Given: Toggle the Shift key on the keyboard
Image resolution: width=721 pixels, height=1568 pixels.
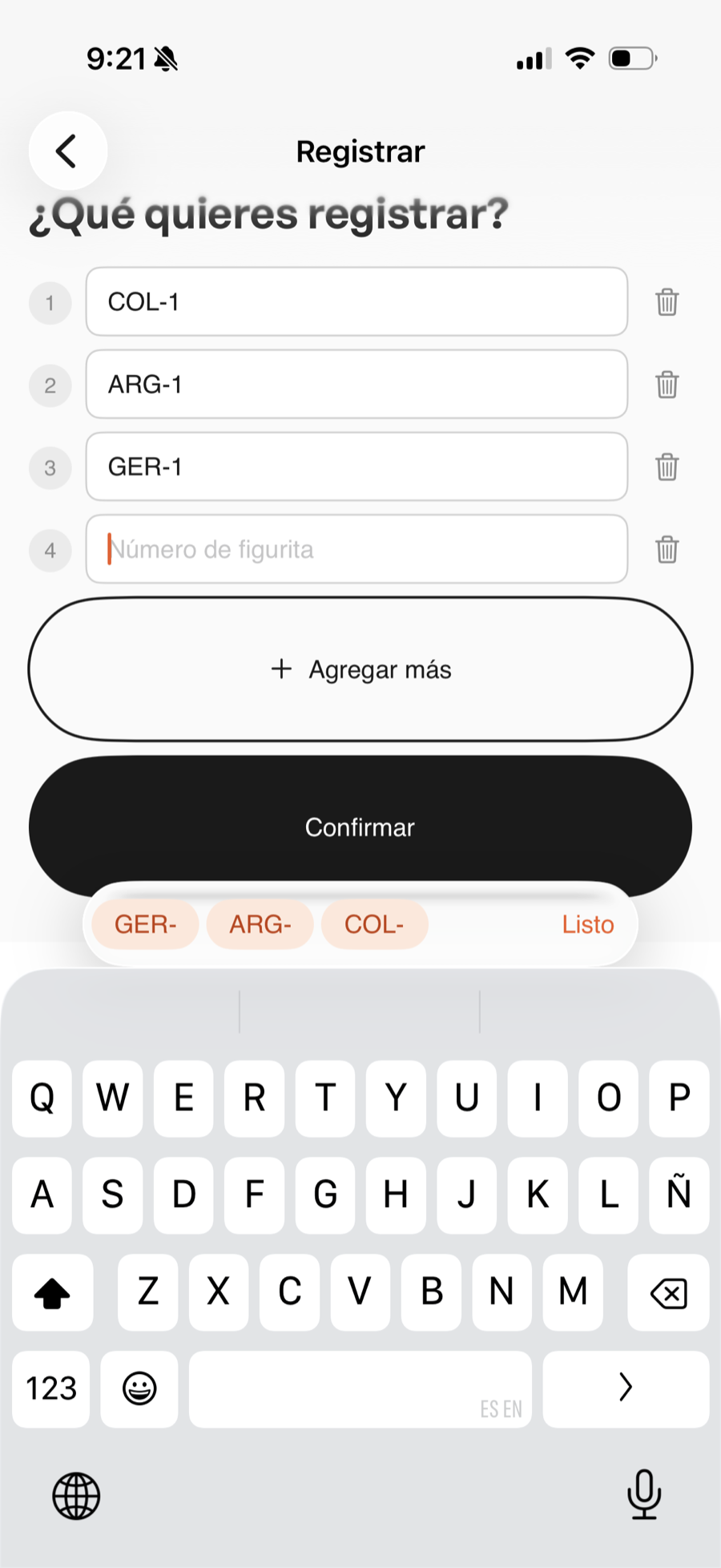Looking at the screenshot, I should coord(52,1293).
